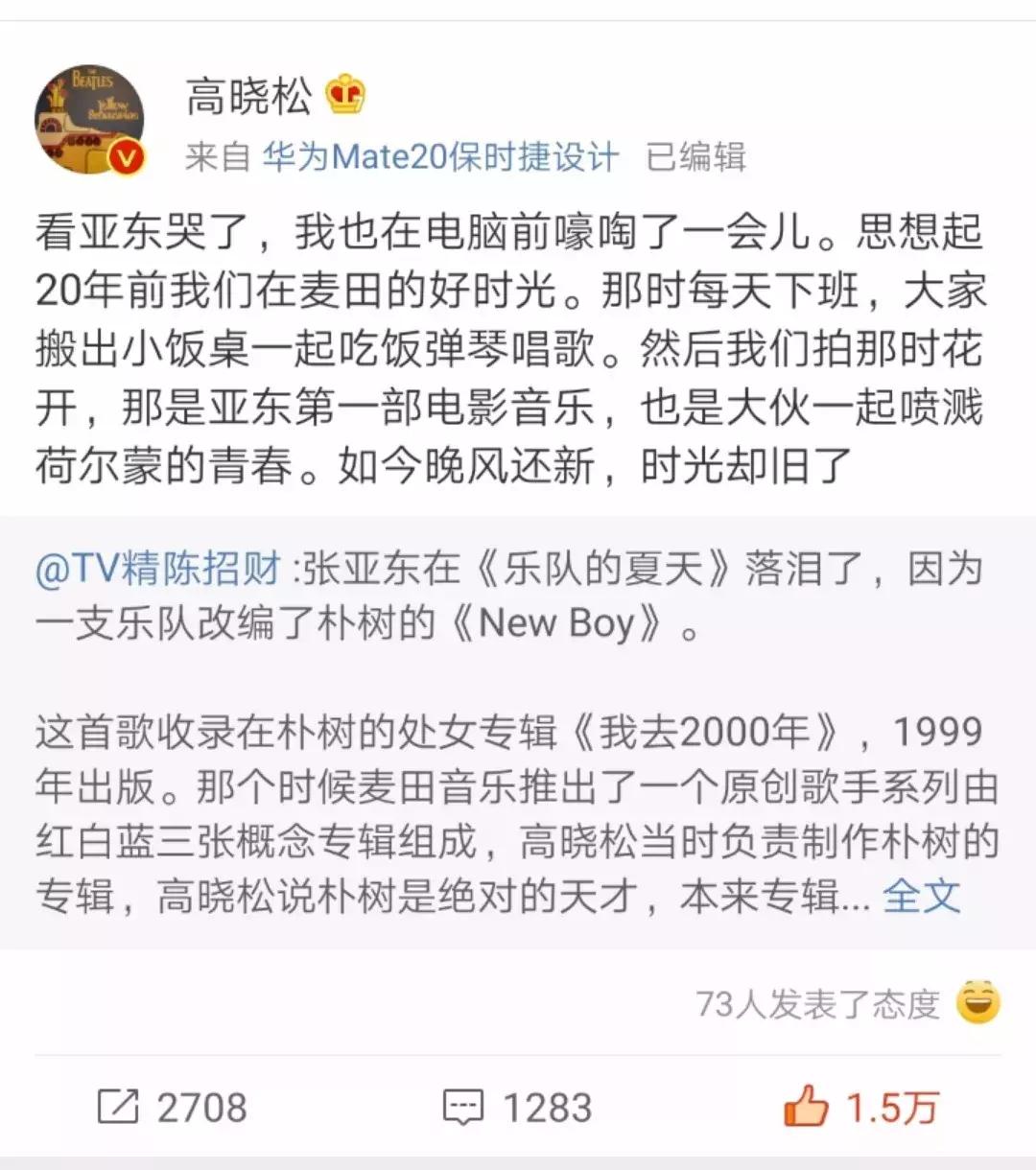Select the quoted gray post area

click(518, 729)
